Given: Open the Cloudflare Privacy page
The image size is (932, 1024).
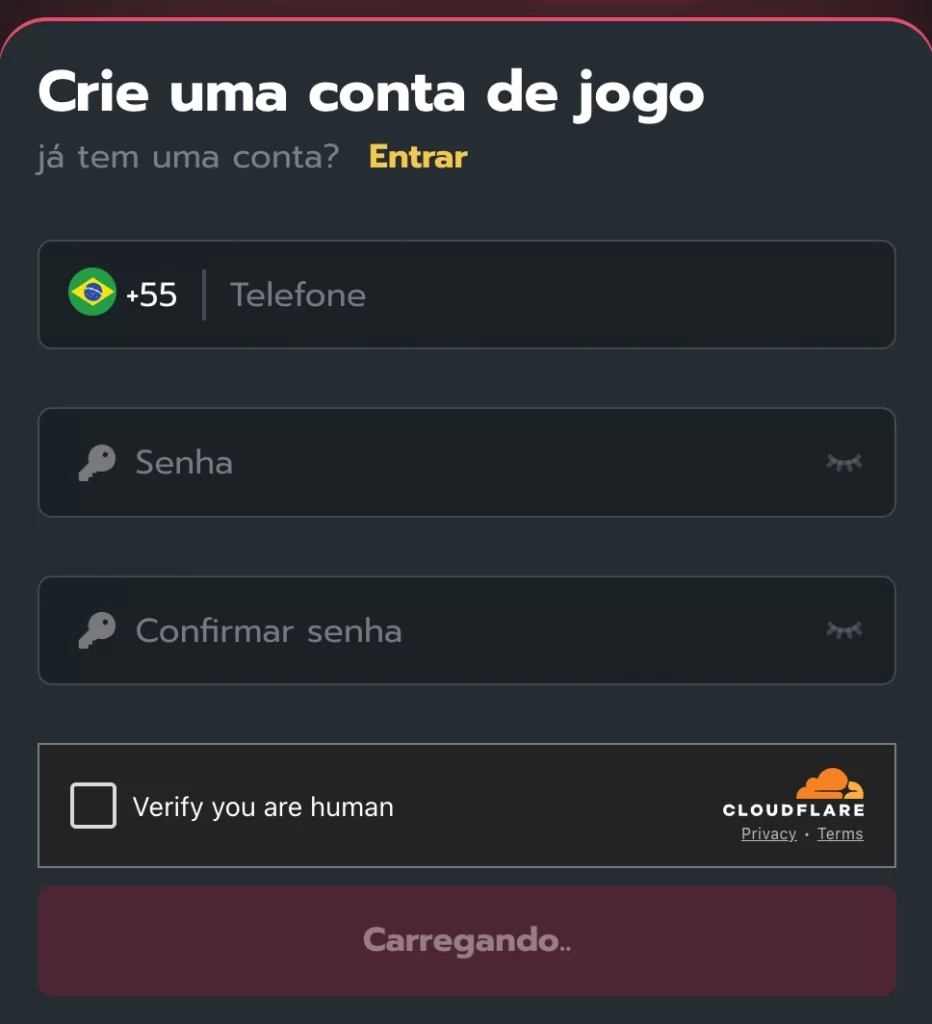Looking at the screenshot, I should (768, 833).
